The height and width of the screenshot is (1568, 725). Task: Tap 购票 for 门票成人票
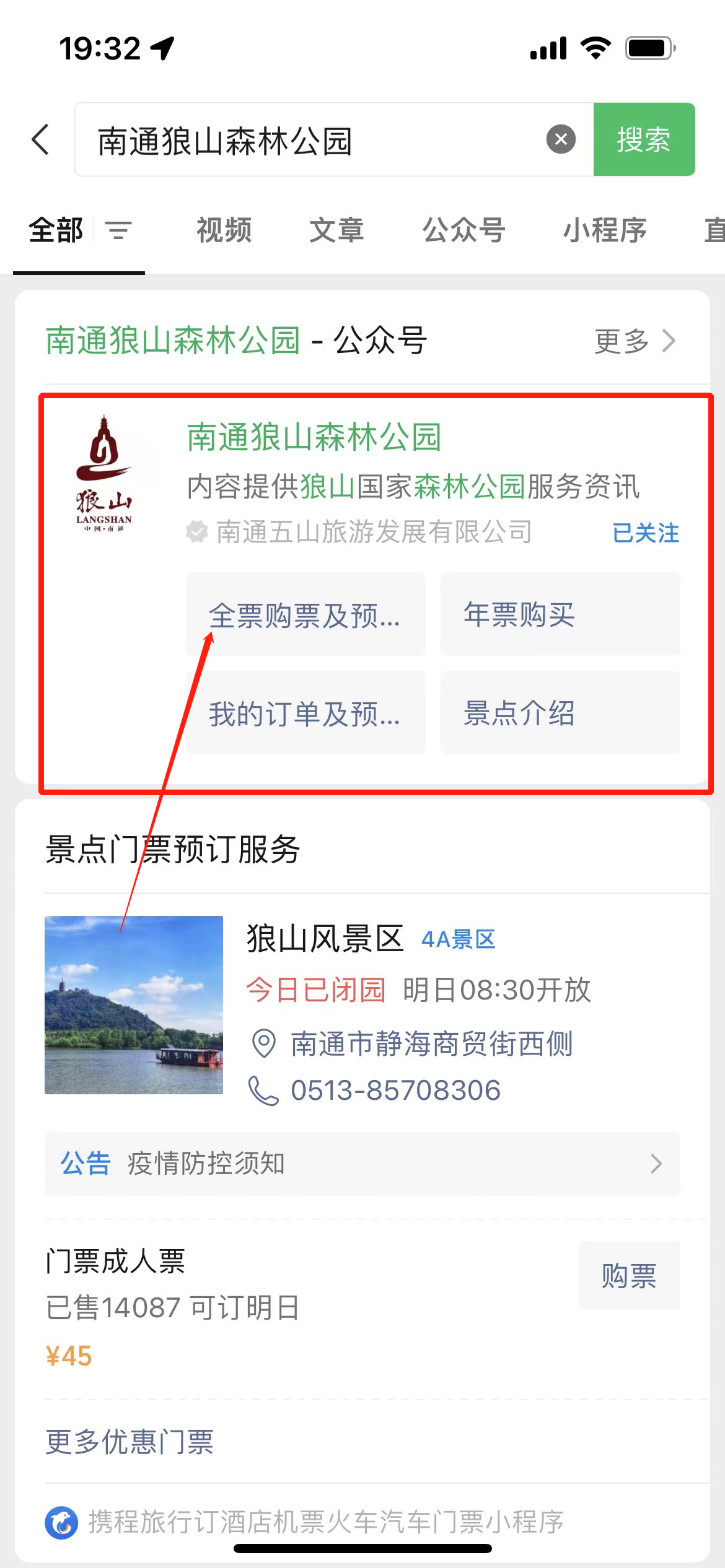pos(629,1275)
